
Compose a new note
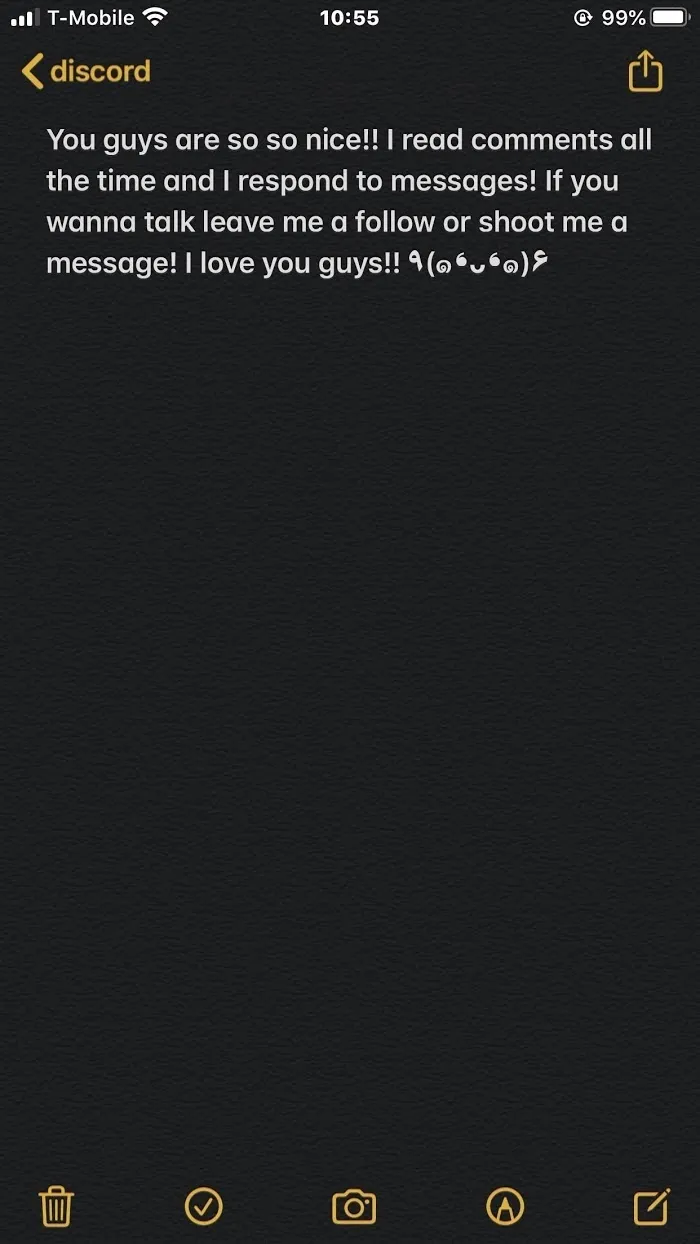point(651,1207)
